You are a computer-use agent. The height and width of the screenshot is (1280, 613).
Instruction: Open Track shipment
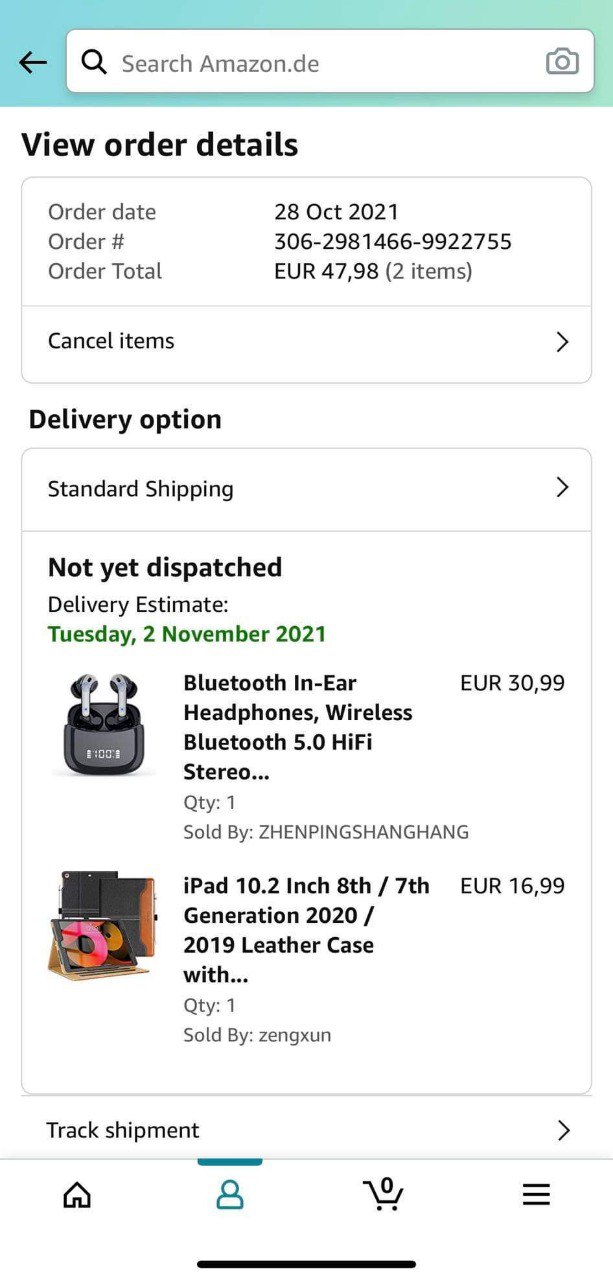point(306,1130)
